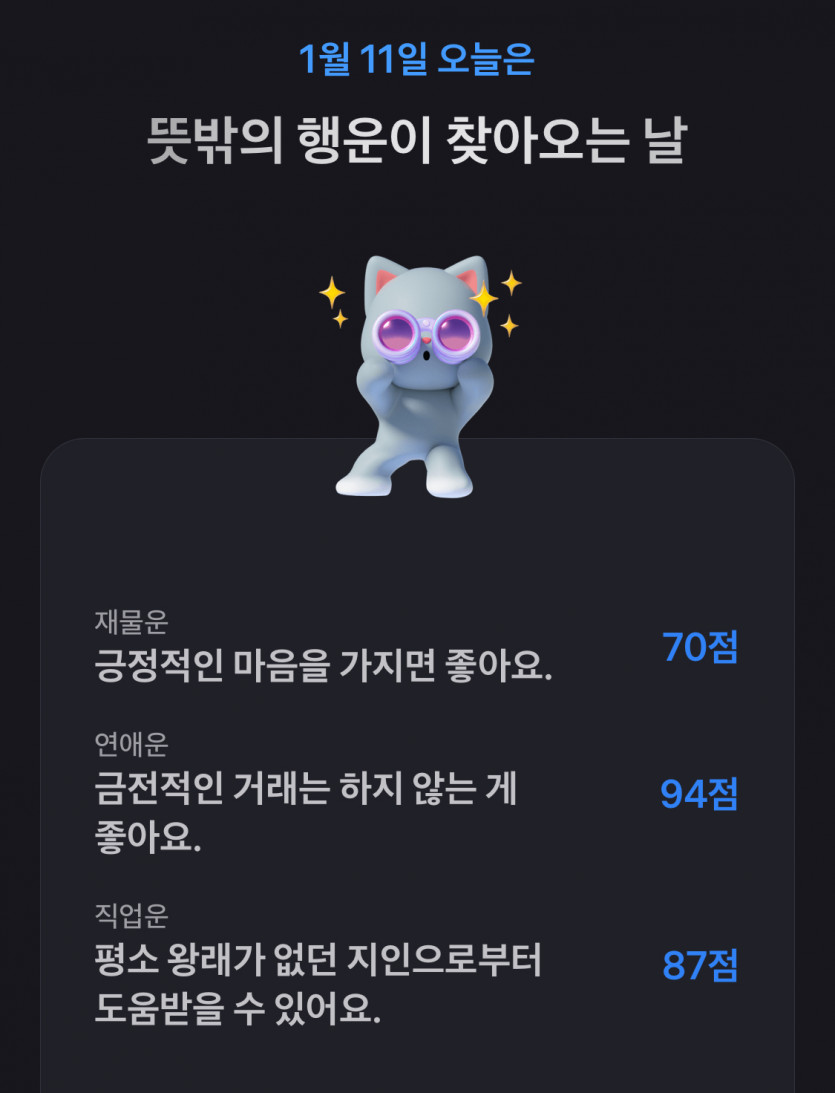This screenshot has width=835, height=1093.
Task: Tap the cat mascot with binoculars
Action: coord(420,380)
